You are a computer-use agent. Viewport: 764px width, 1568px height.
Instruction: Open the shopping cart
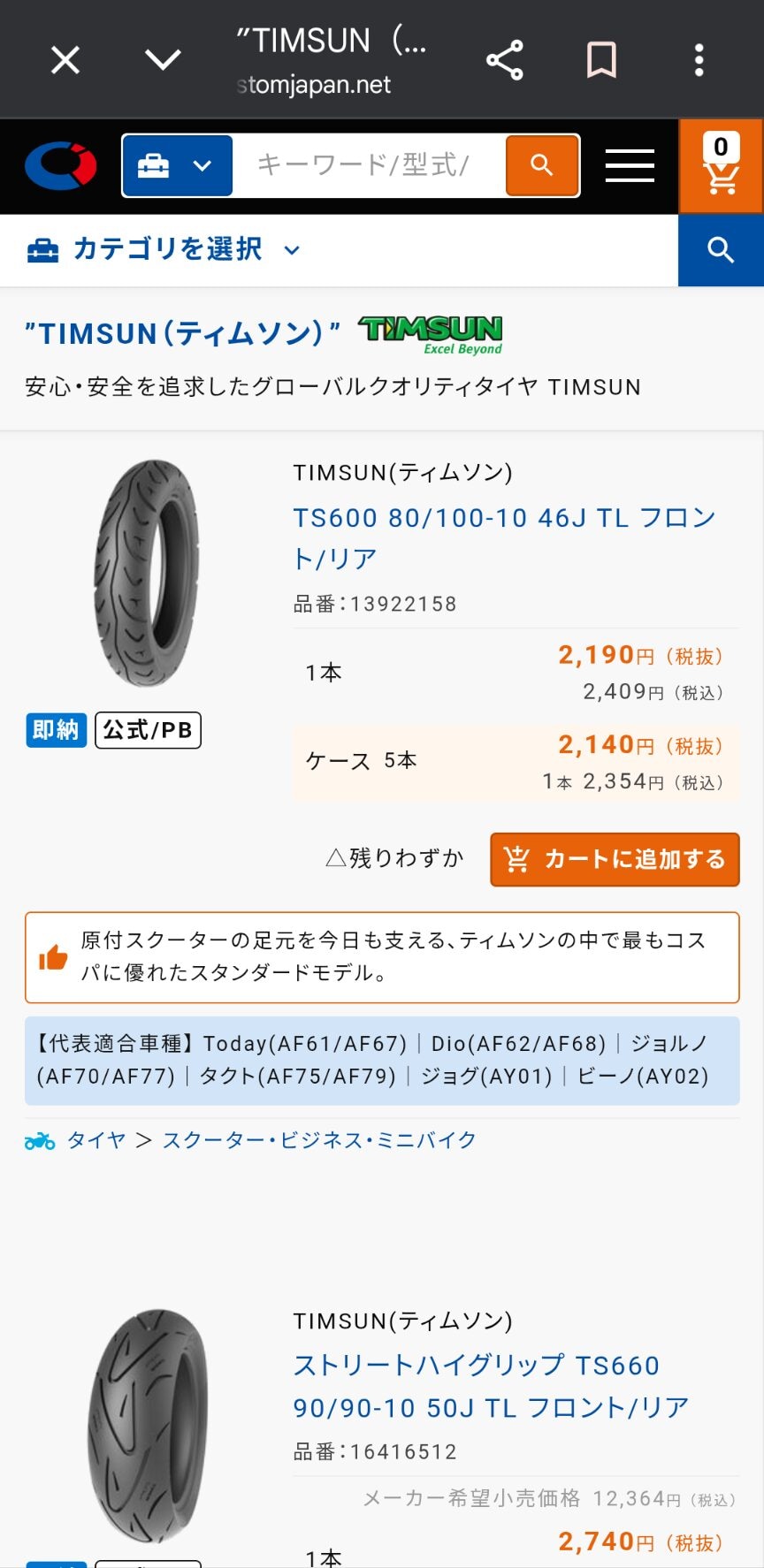point(721,165)
